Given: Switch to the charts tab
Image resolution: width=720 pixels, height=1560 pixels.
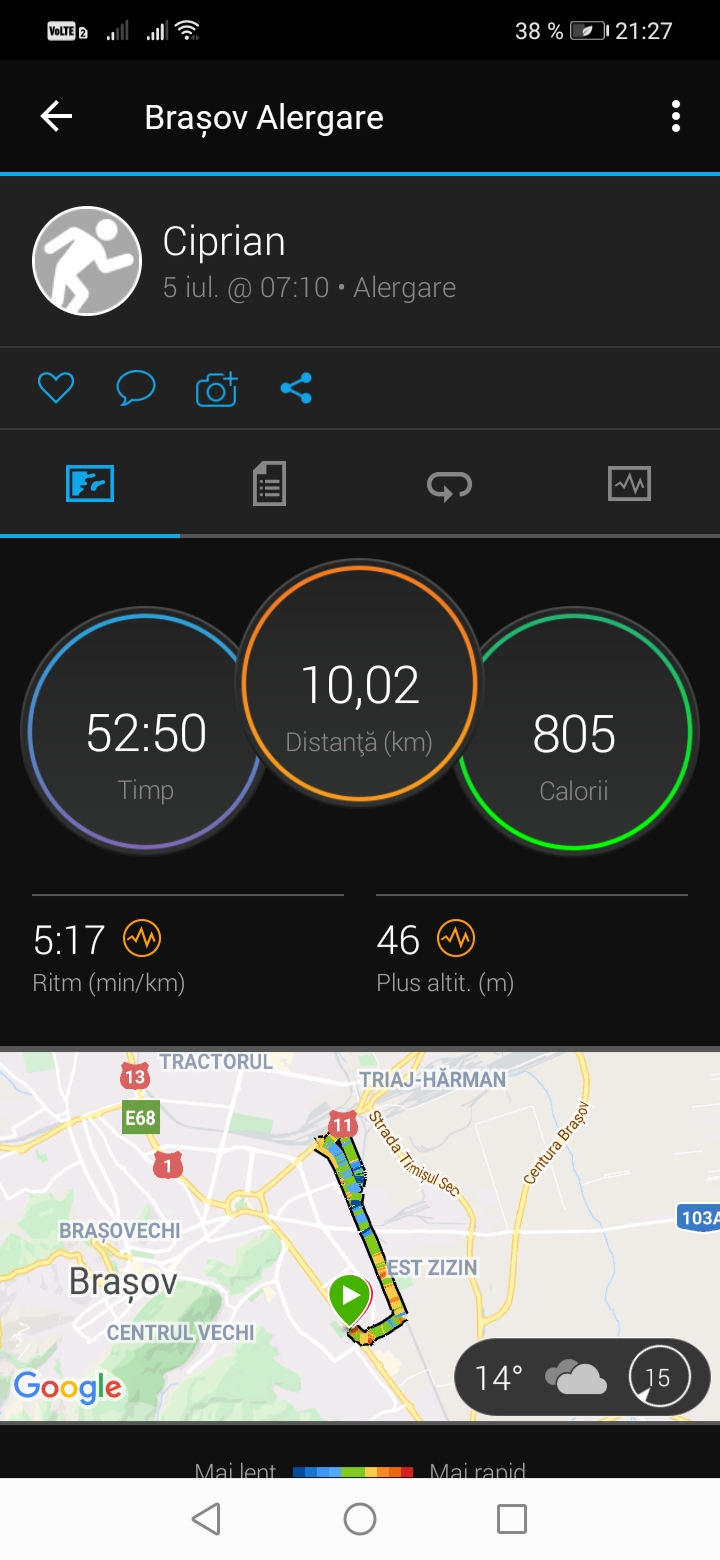Looking at the screenshot, I should pyautogui.click(x=629, y=484).
